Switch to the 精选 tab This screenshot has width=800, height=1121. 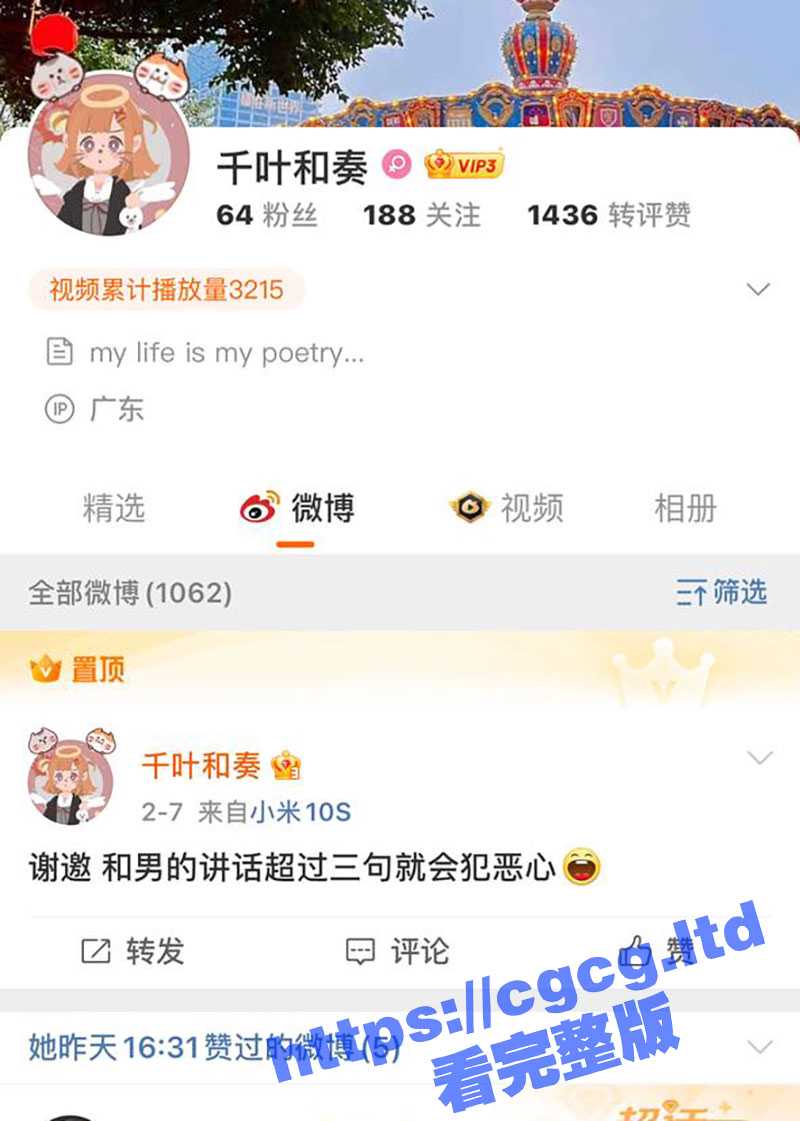114,508
